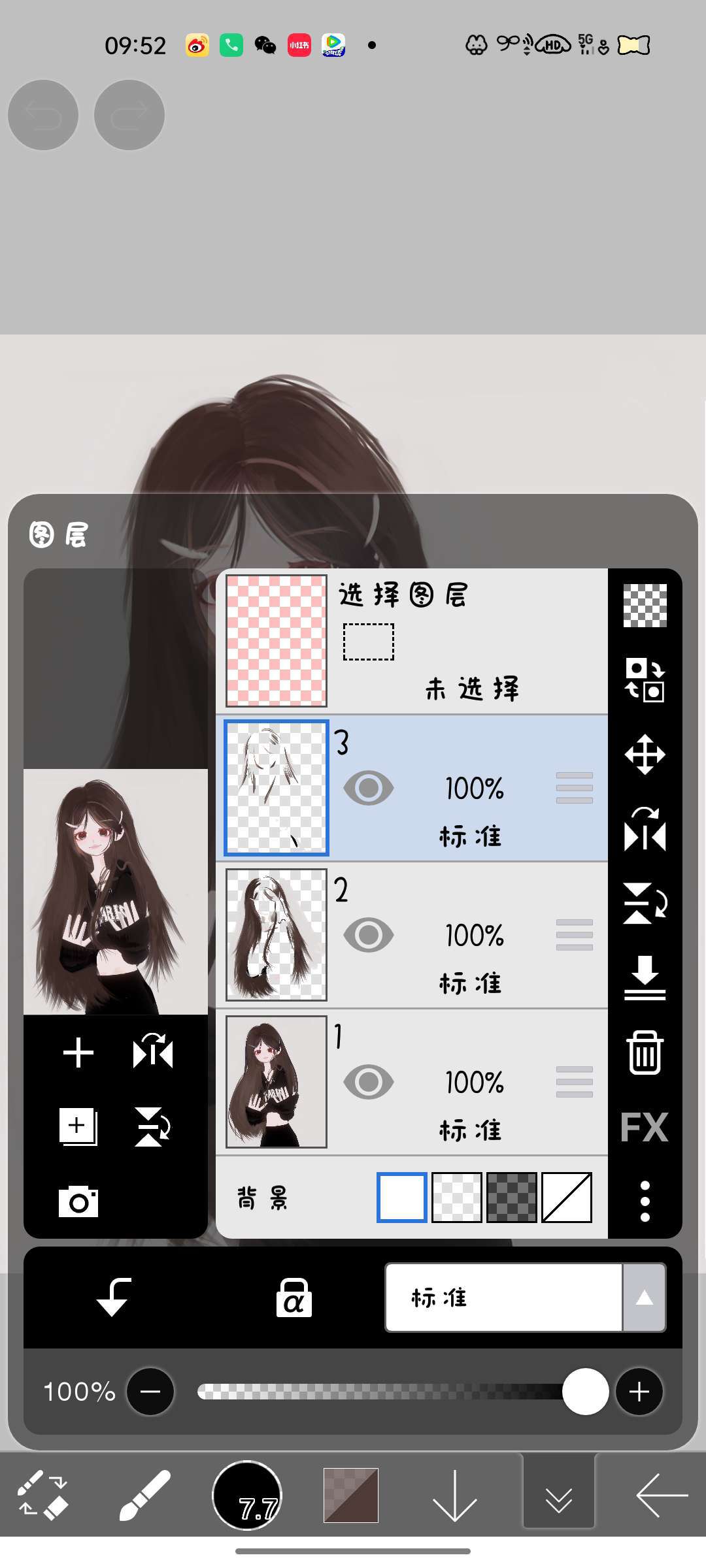This screenshot has width=706, height=1568.
Task: Decrease opacity with minus button
Action: click(150, 1392)
